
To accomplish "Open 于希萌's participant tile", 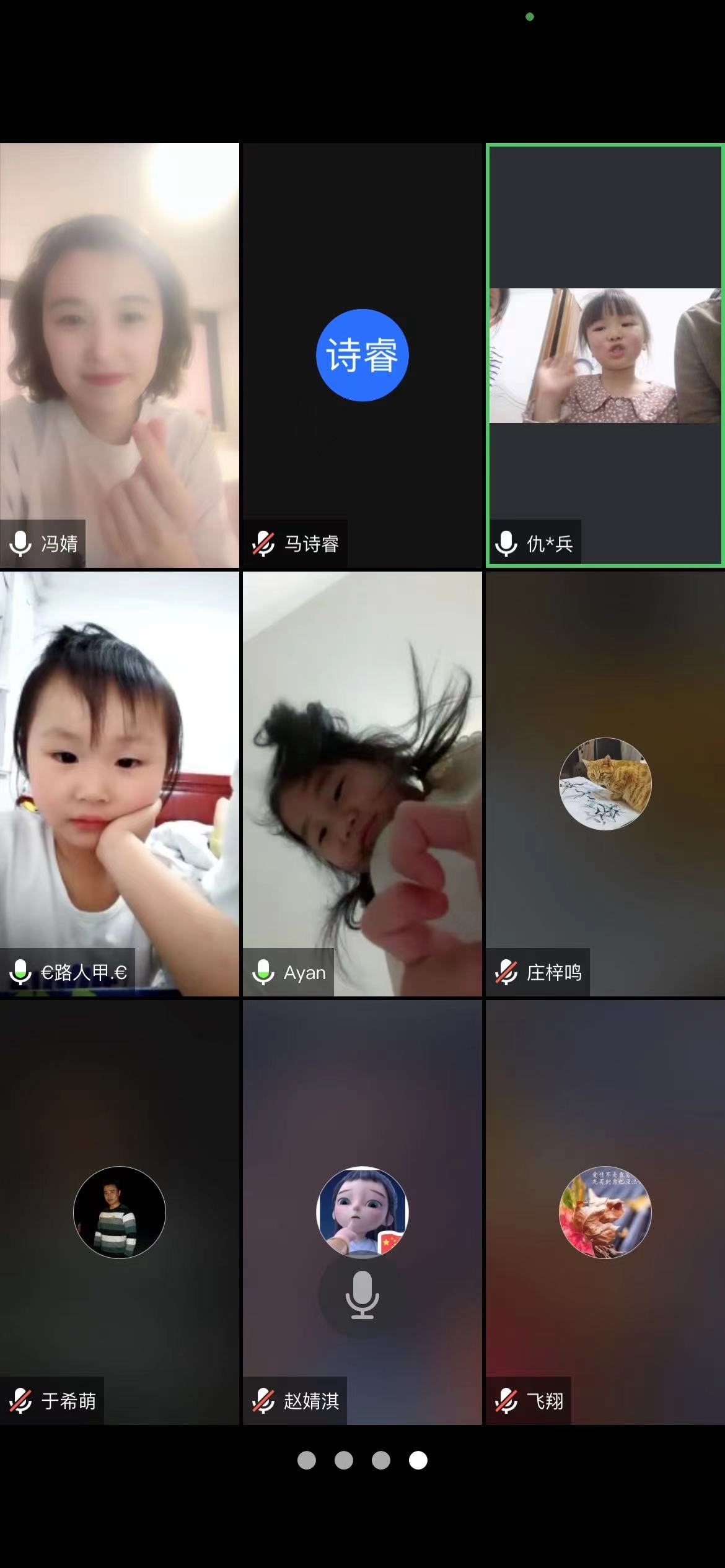I will pyautogui.click(x=119, y=1212).
